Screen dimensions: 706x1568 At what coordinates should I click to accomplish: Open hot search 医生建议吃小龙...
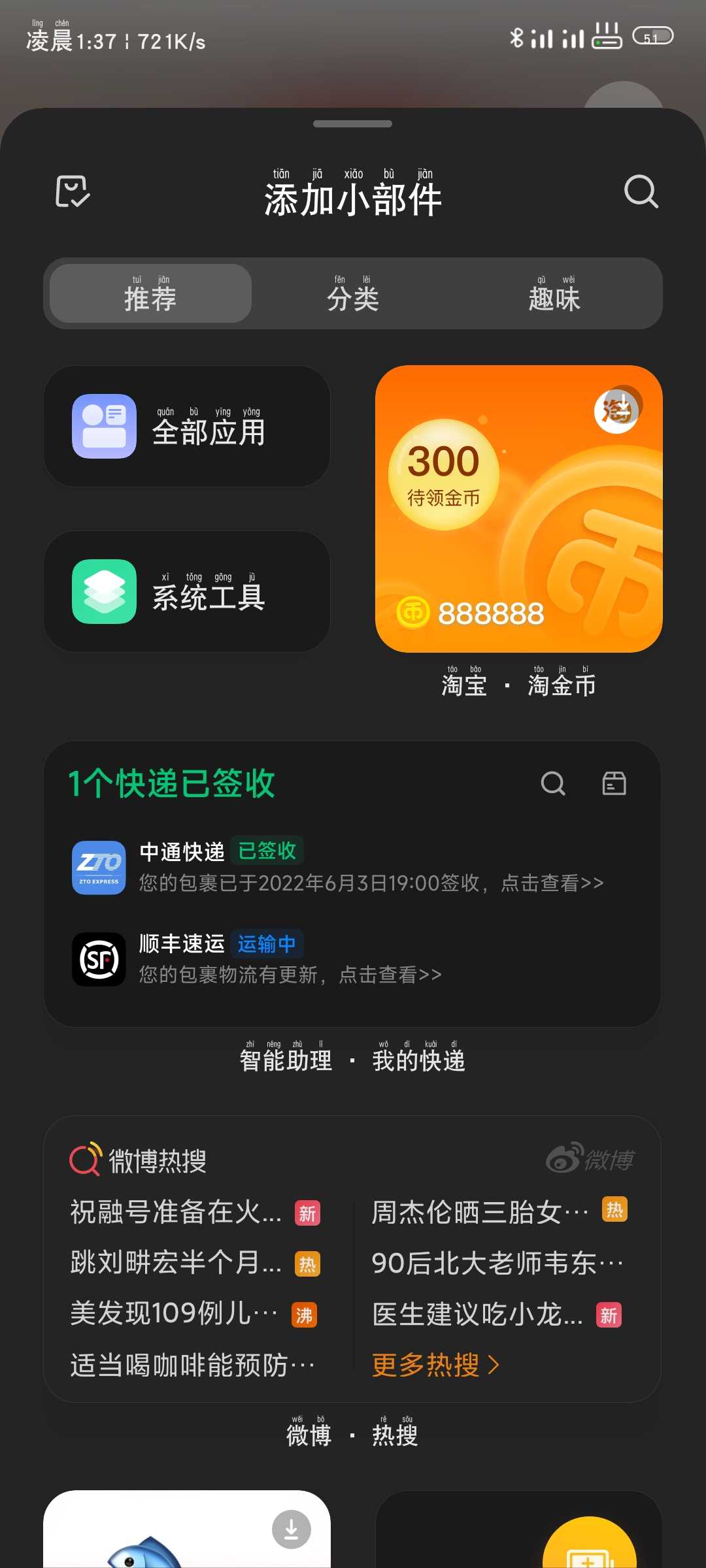pos(477,1314)
